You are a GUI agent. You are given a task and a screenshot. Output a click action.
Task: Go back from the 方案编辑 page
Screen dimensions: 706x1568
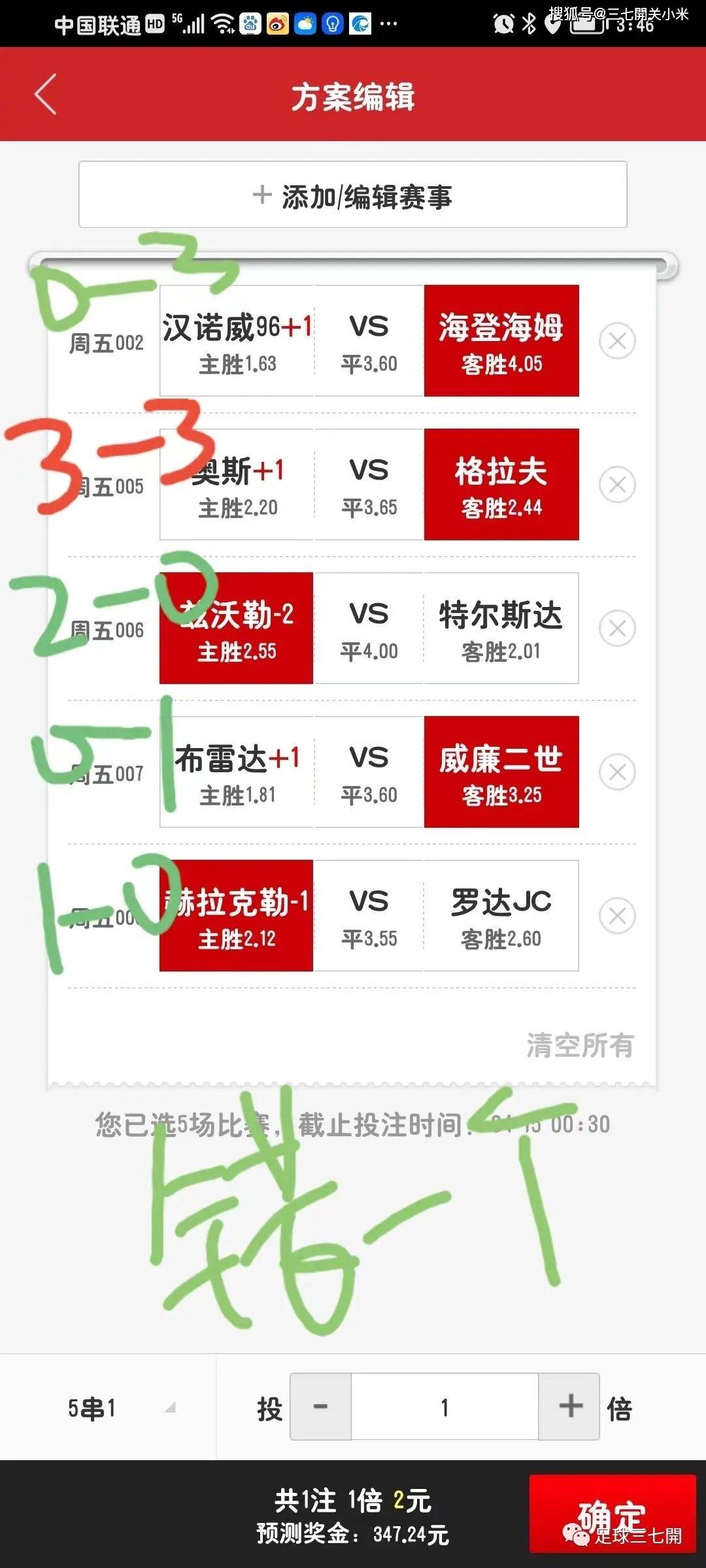click(x=45, y=95)
